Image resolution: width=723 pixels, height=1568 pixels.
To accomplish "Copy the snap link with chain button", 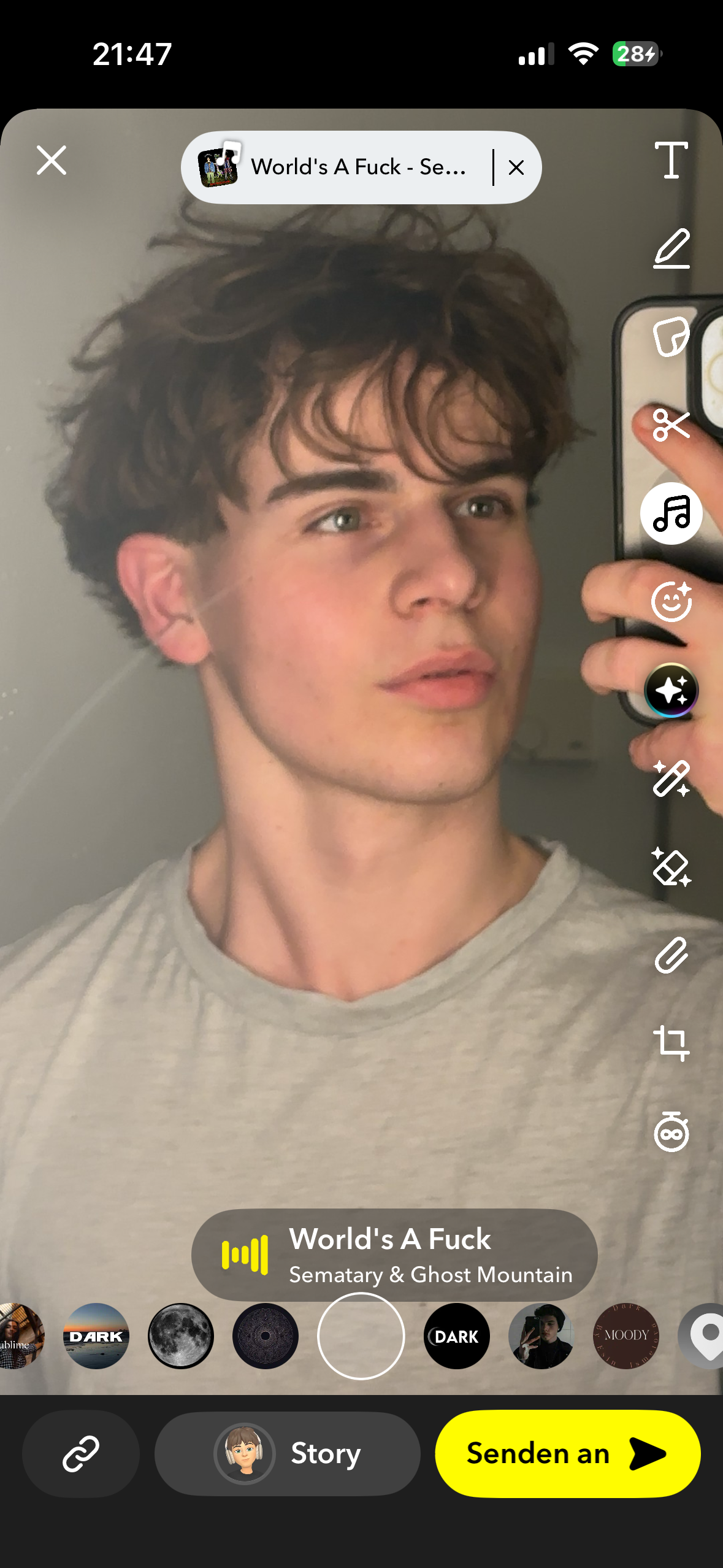I will (81, 1453).
